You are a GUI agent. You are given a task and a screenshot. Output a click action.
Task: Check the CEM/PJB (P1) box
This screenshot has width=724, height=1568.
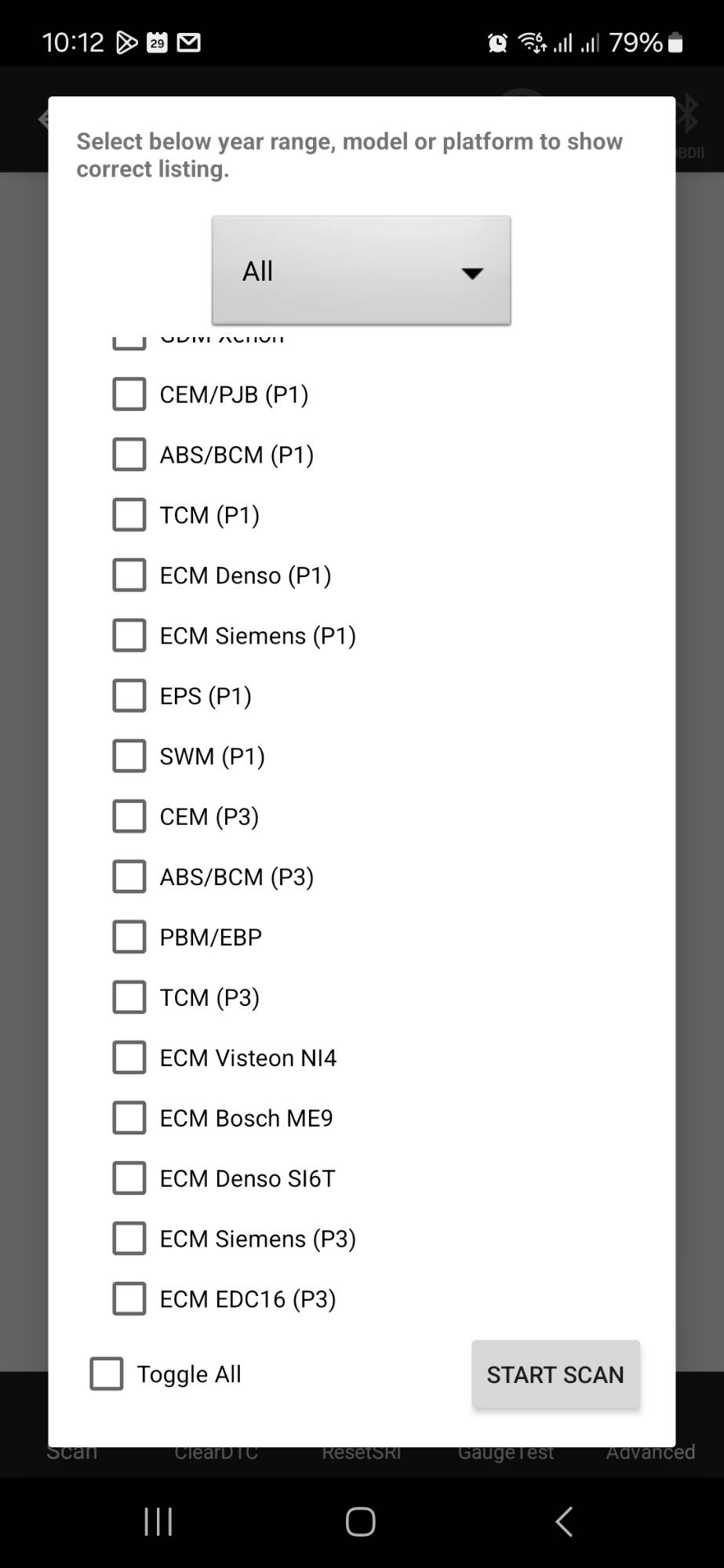129,394
